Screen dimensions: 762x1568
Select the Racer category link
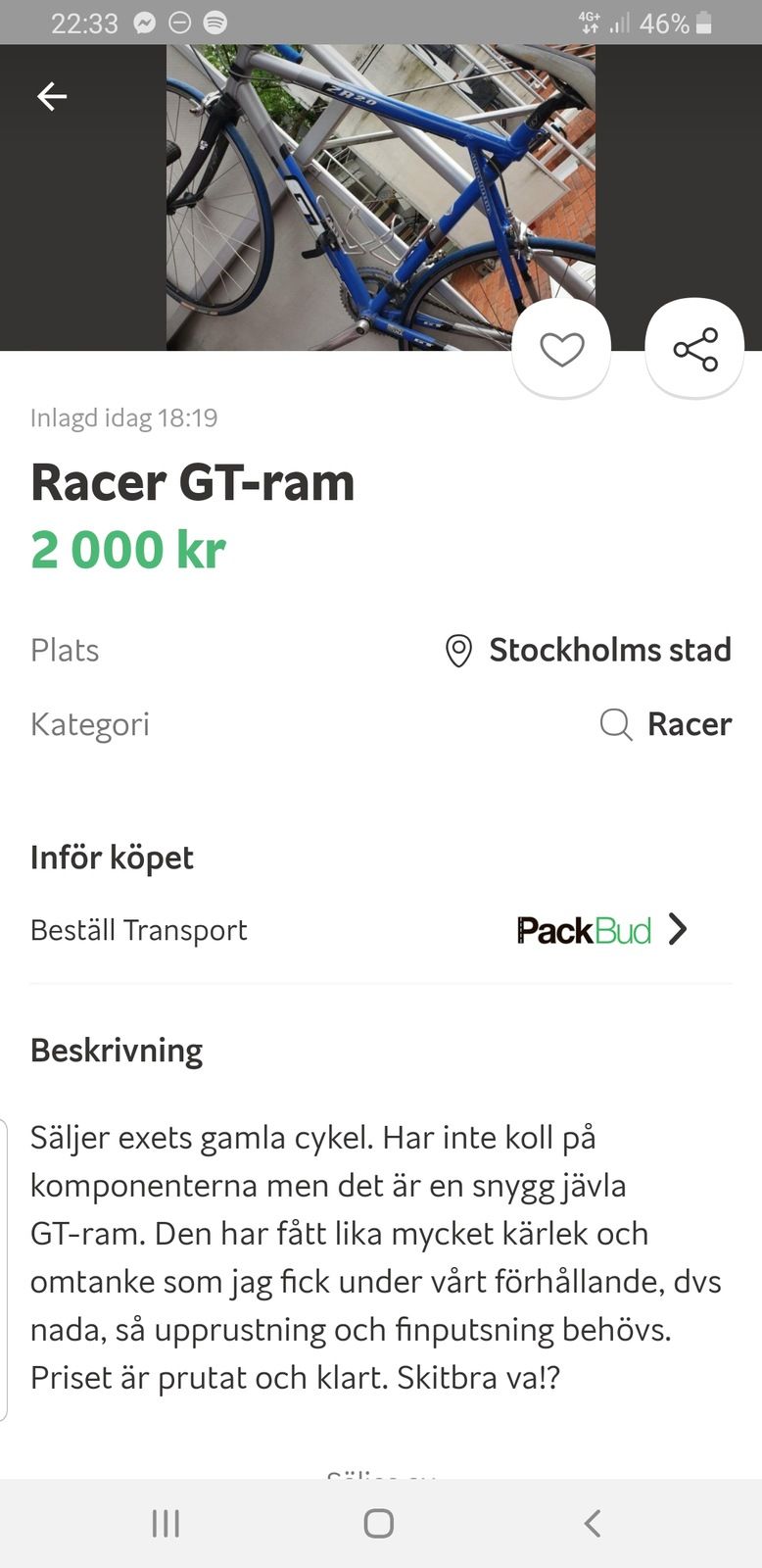pos(690,725)
